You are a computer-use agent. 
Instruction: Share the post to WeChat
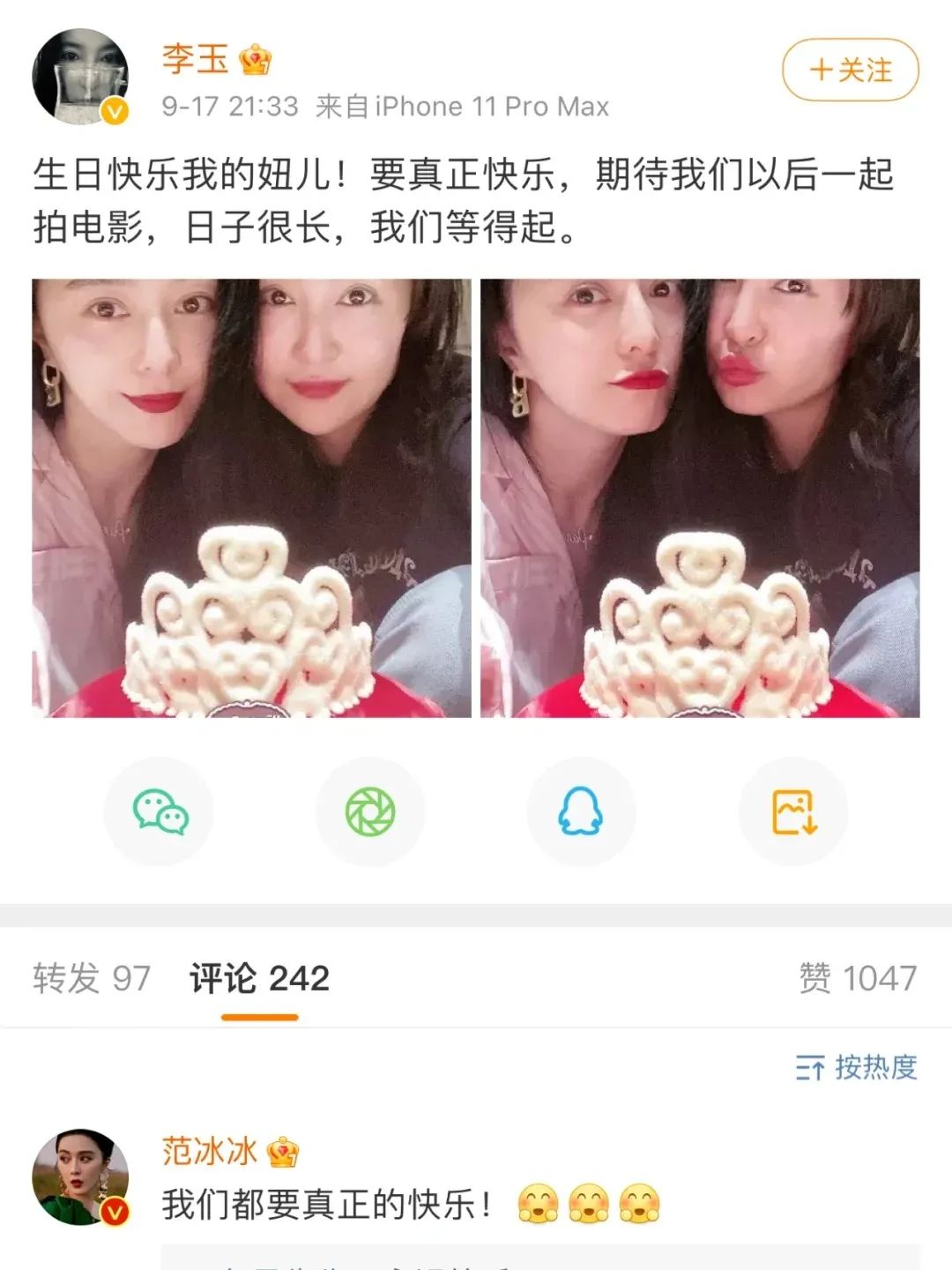pyautogui.click(x=160, y=811)
